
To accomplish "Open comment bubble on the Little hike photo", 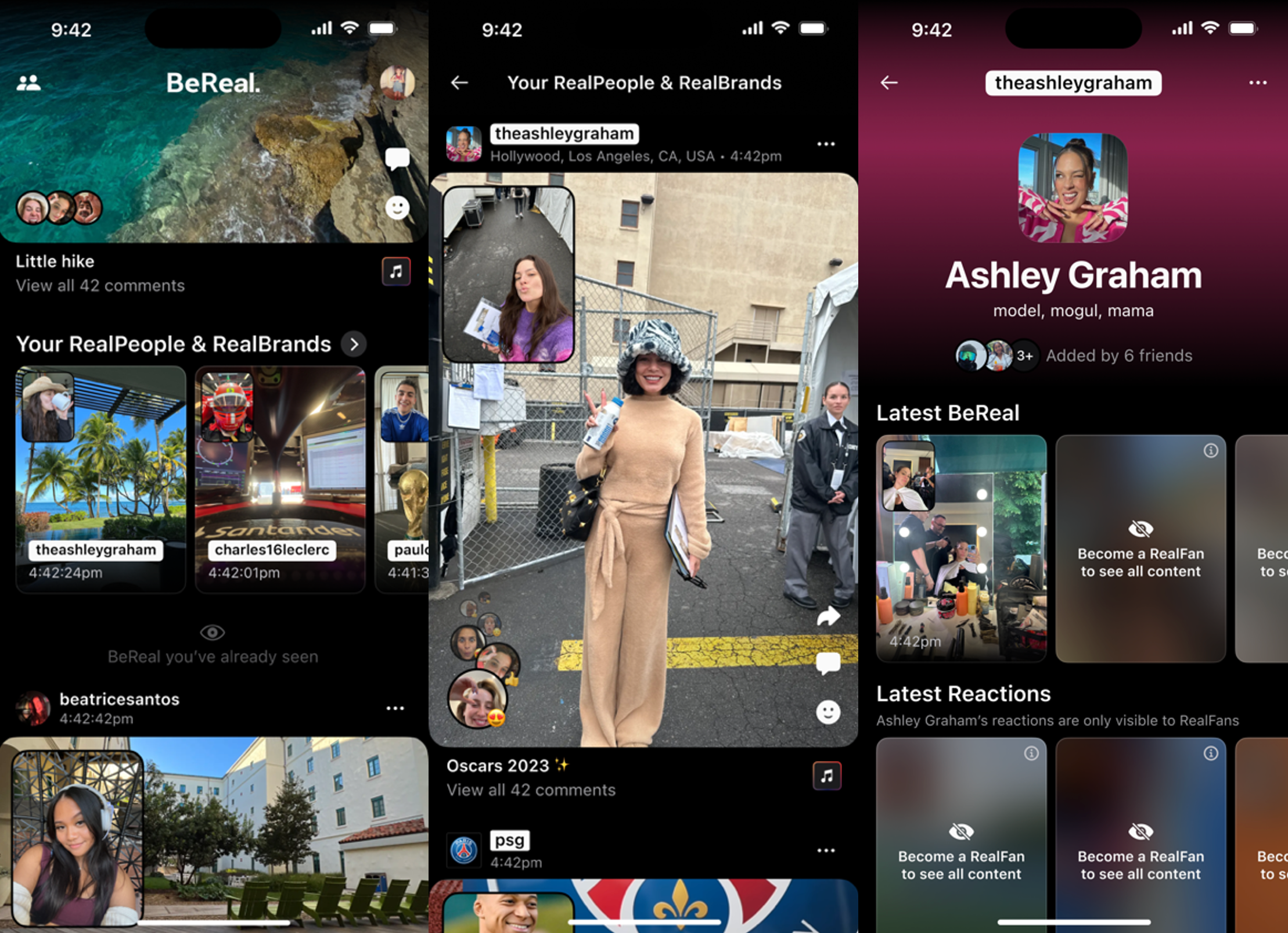I will 398,158.
